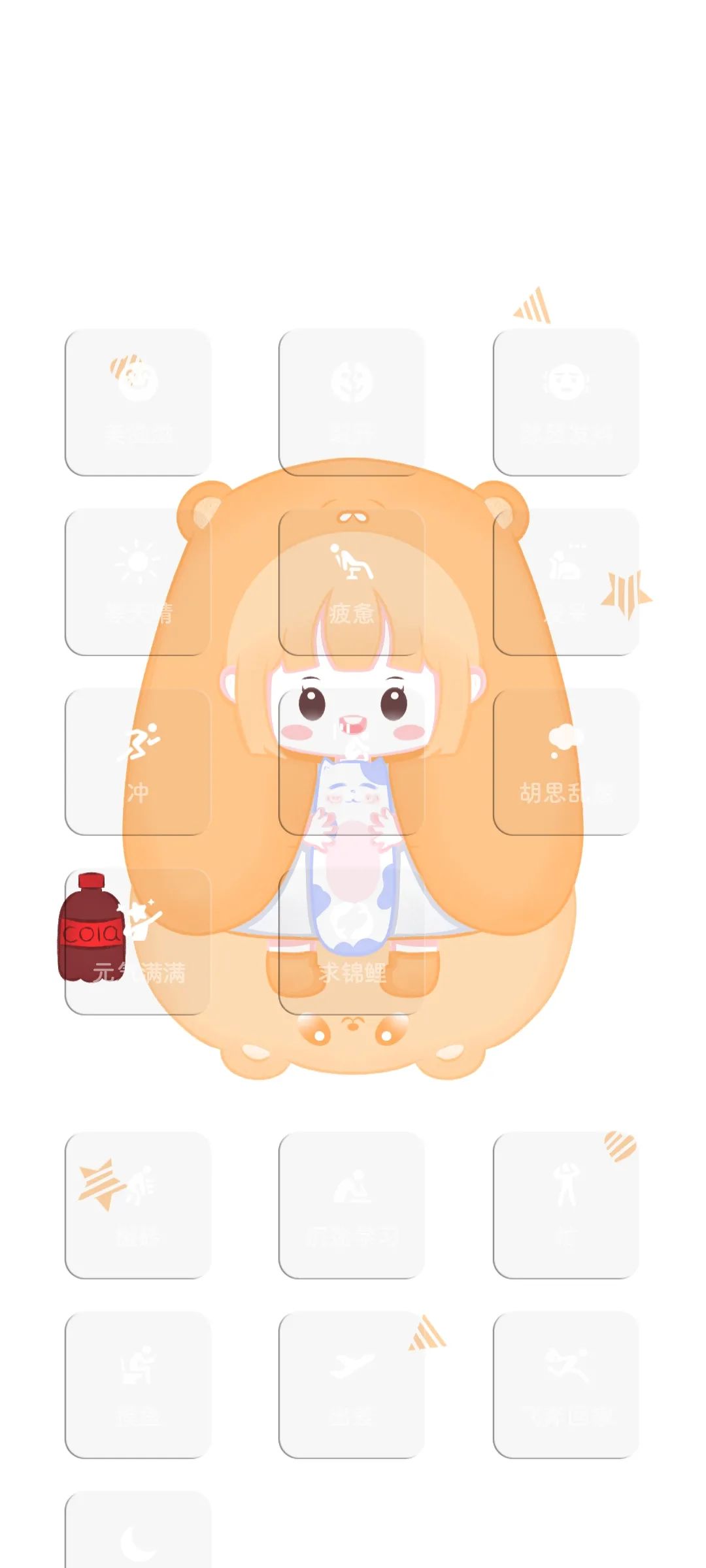Pick the airplane 出差 tile

[352, 1385]
